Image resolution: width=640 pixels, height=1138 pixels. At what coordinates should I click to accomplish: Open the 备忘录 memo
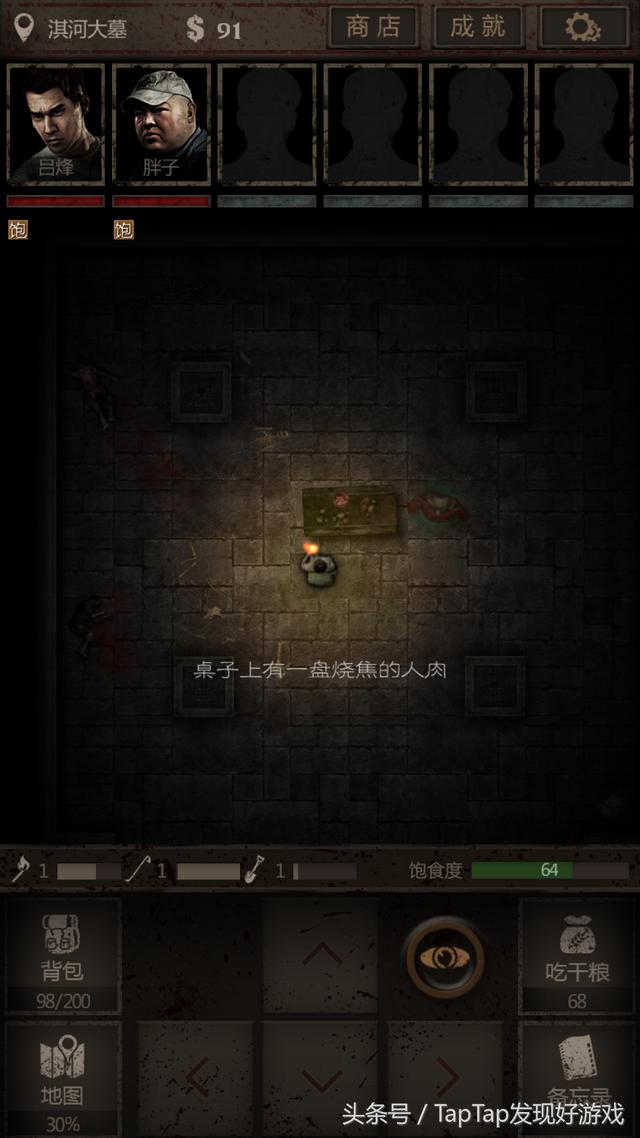click(x=577, y=1079)
